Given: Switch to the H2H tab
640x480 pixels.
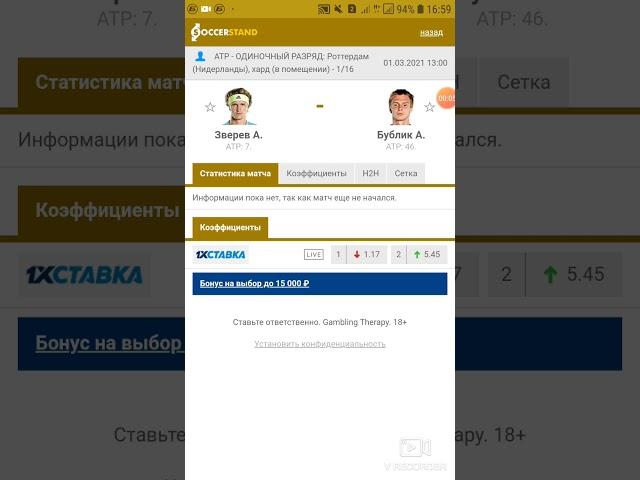Looking at the screenshot, I should [371, 173].
